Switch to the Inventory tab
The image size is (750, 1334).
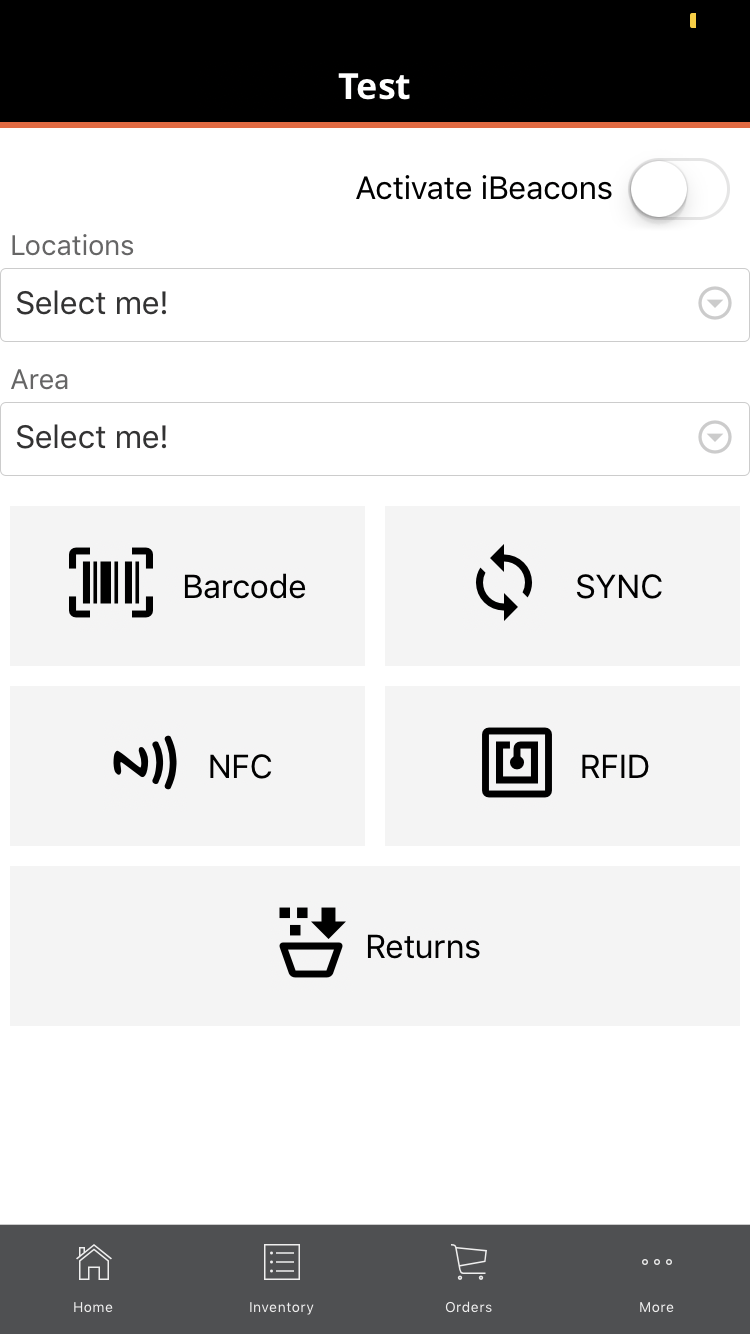(x=281, y=1279)
